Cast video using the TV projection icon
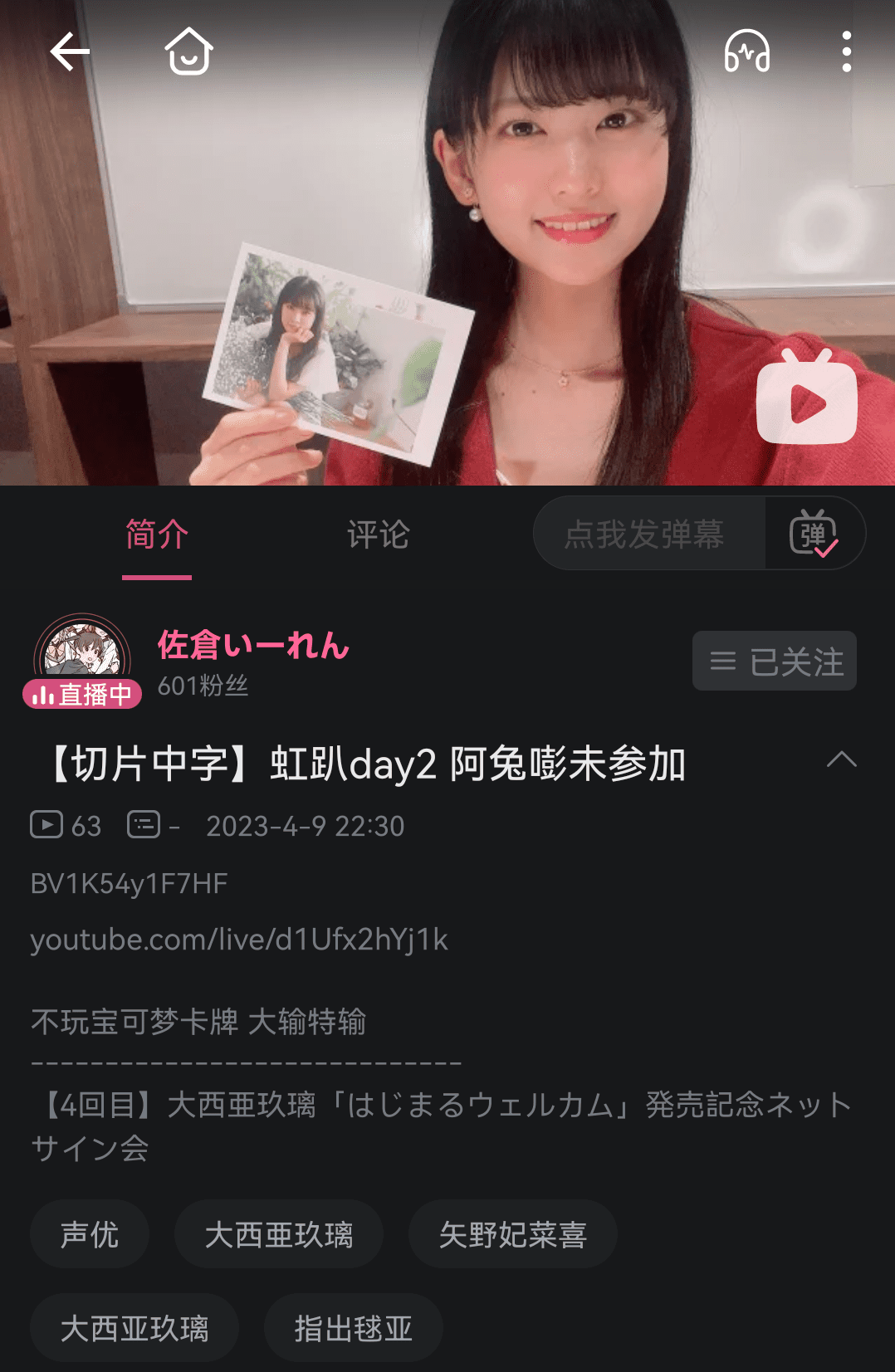 coord(807,401)
